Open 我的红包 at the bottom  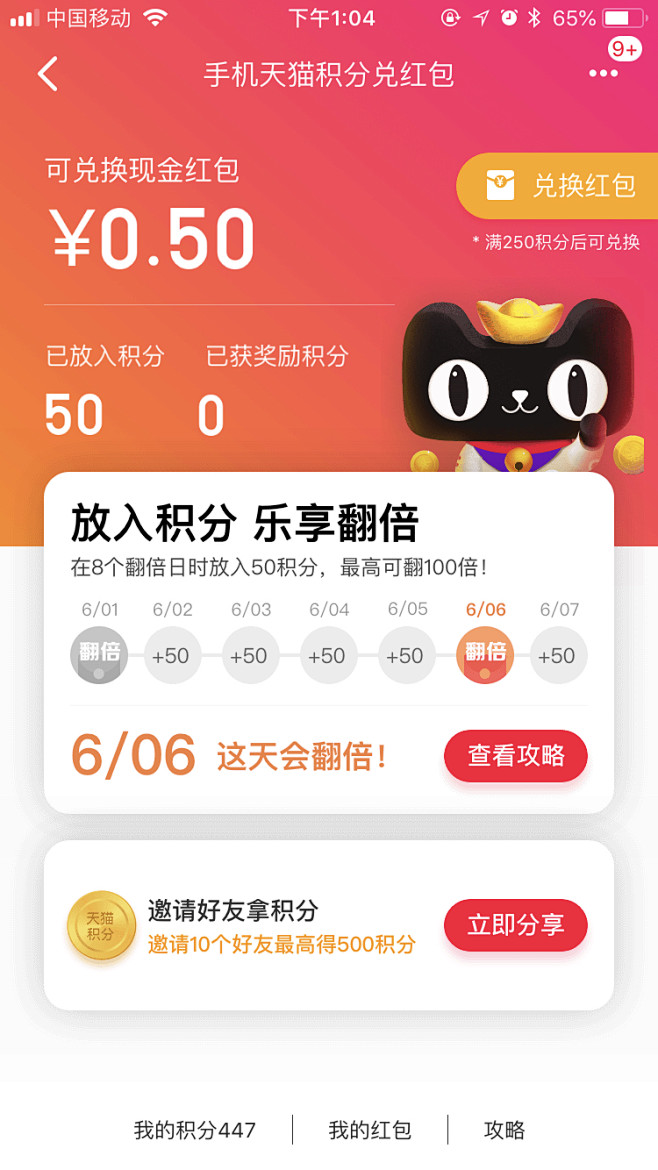click(370, 1130)
